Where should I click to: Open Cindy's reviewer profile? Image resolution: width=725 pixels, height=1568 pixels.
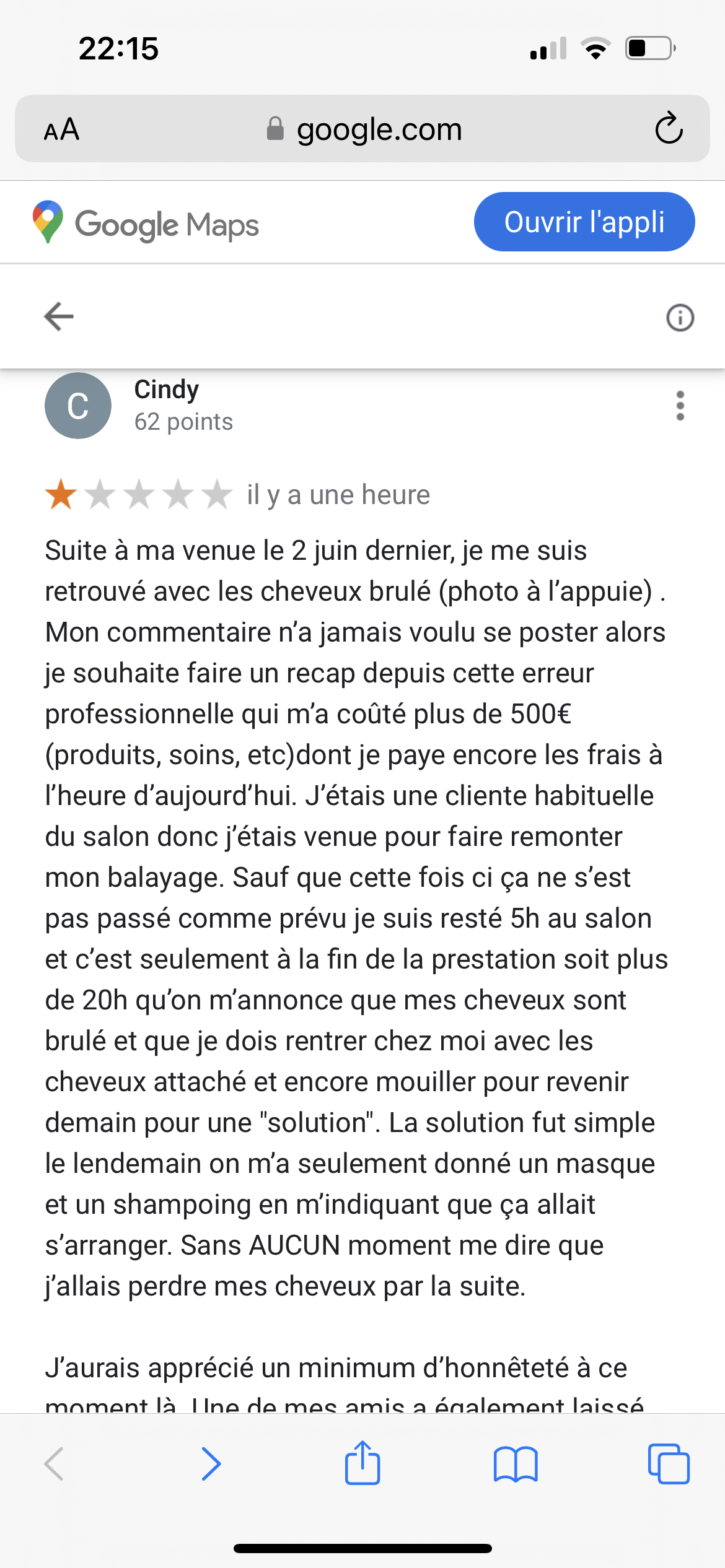(x=167, y=390)
